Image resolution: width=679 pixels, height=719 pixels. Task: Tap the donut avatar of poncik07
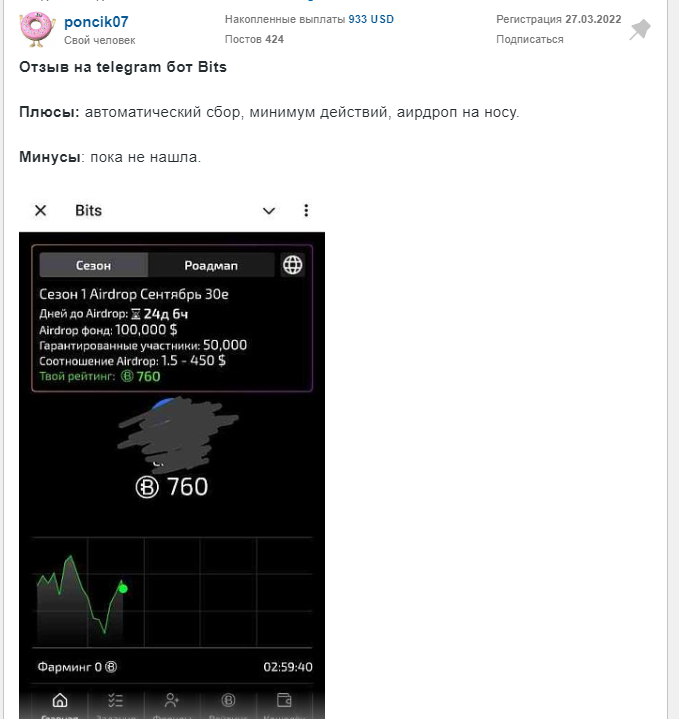pyautogui.click(x=37, y=28)
